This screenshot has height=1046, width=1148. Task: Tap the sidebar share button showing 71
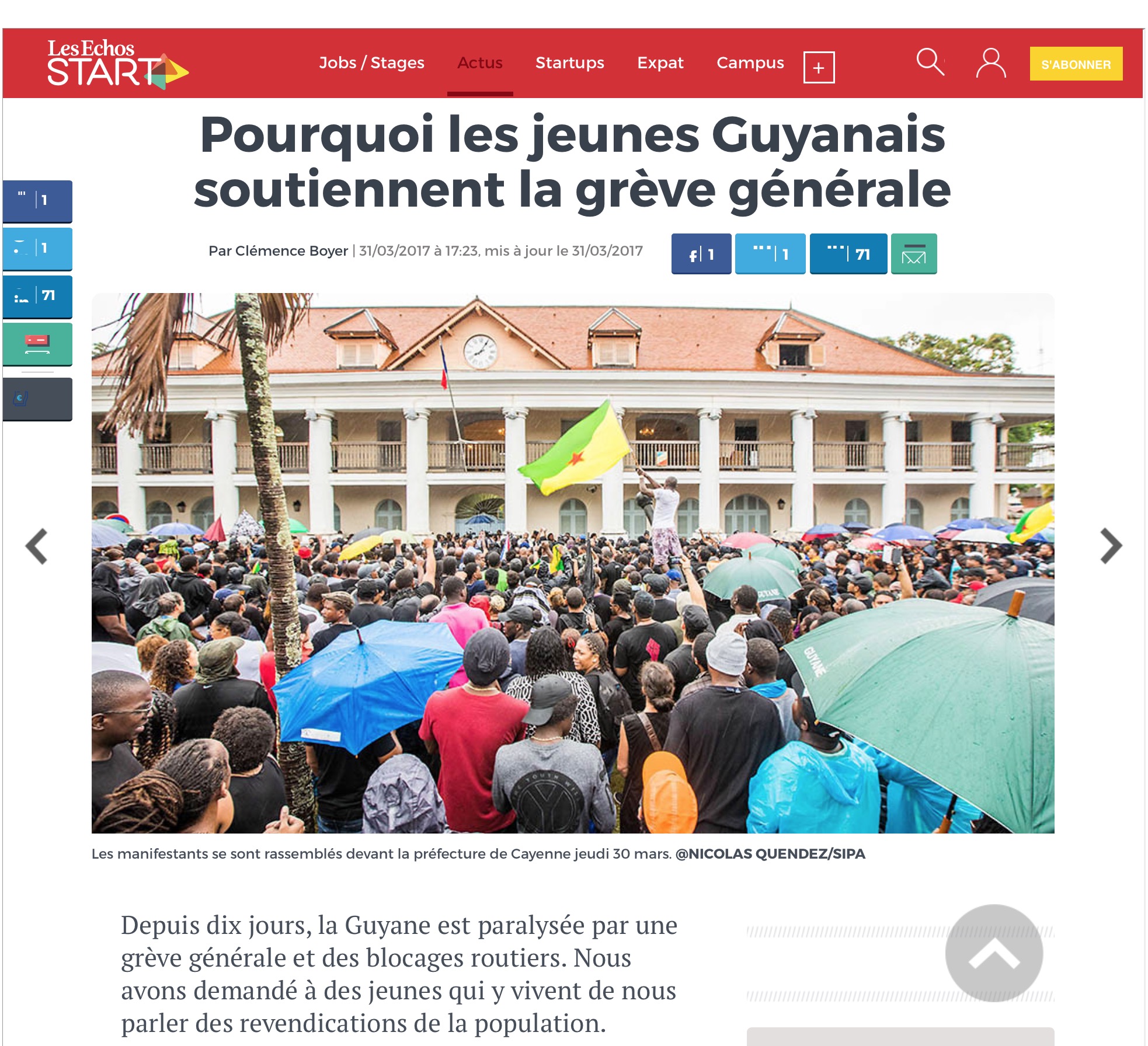37,297
